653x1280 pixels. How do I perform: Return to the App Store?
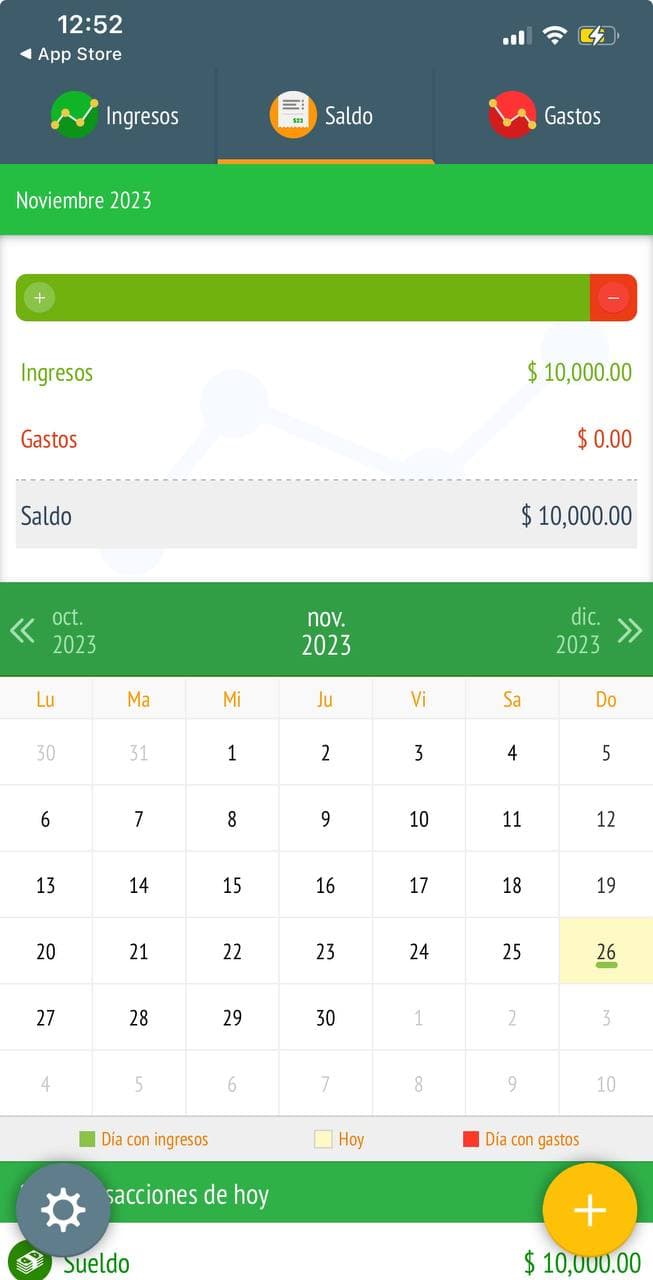pyautogui.click(x=70, y=54)
